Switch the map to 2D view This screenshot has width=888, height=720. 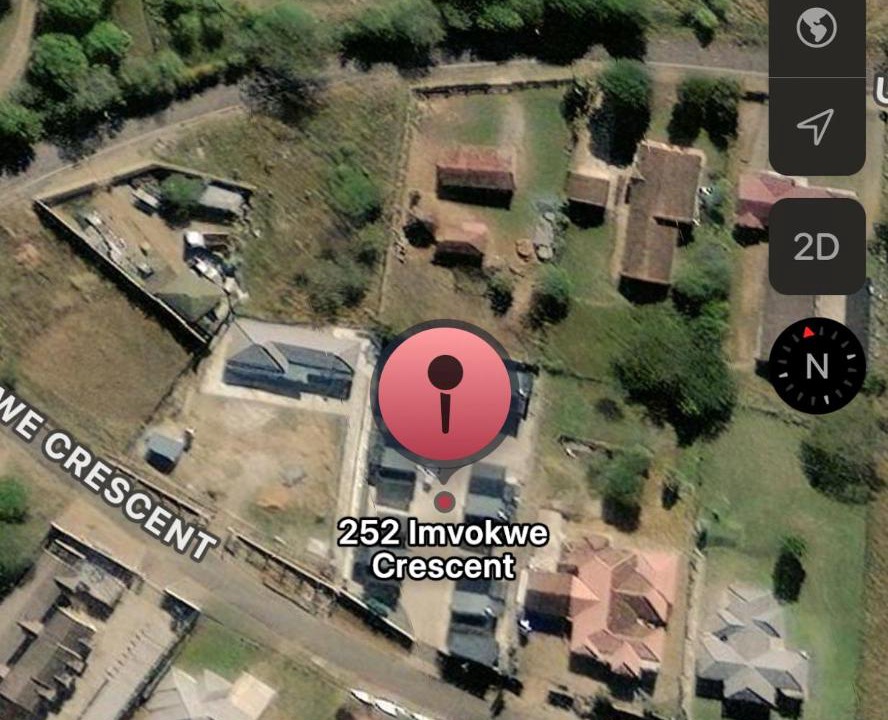(816, 247)
